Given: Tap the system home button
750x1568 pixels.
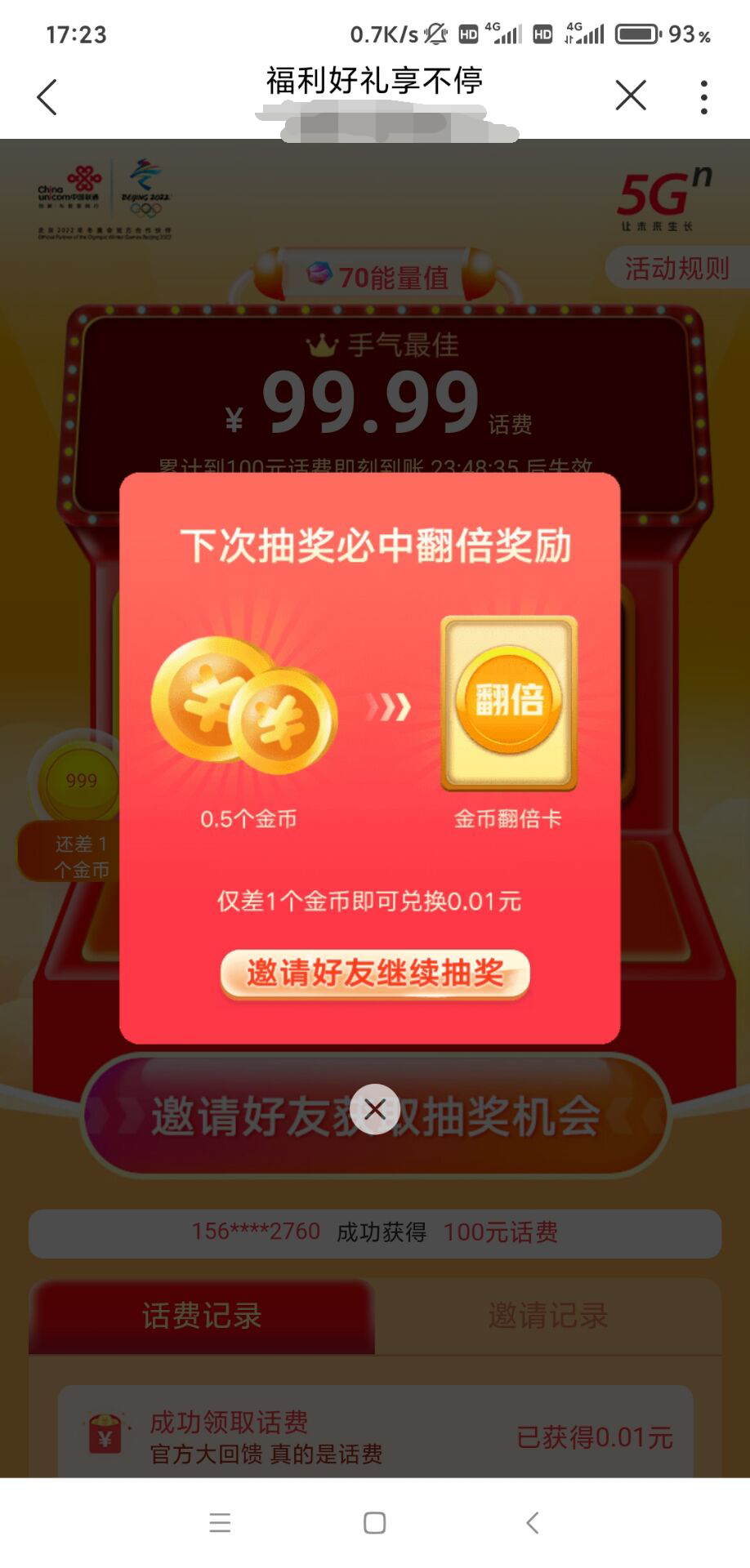Looking at the screenshot, I should pyautogui.click(x=375, y=1522).
